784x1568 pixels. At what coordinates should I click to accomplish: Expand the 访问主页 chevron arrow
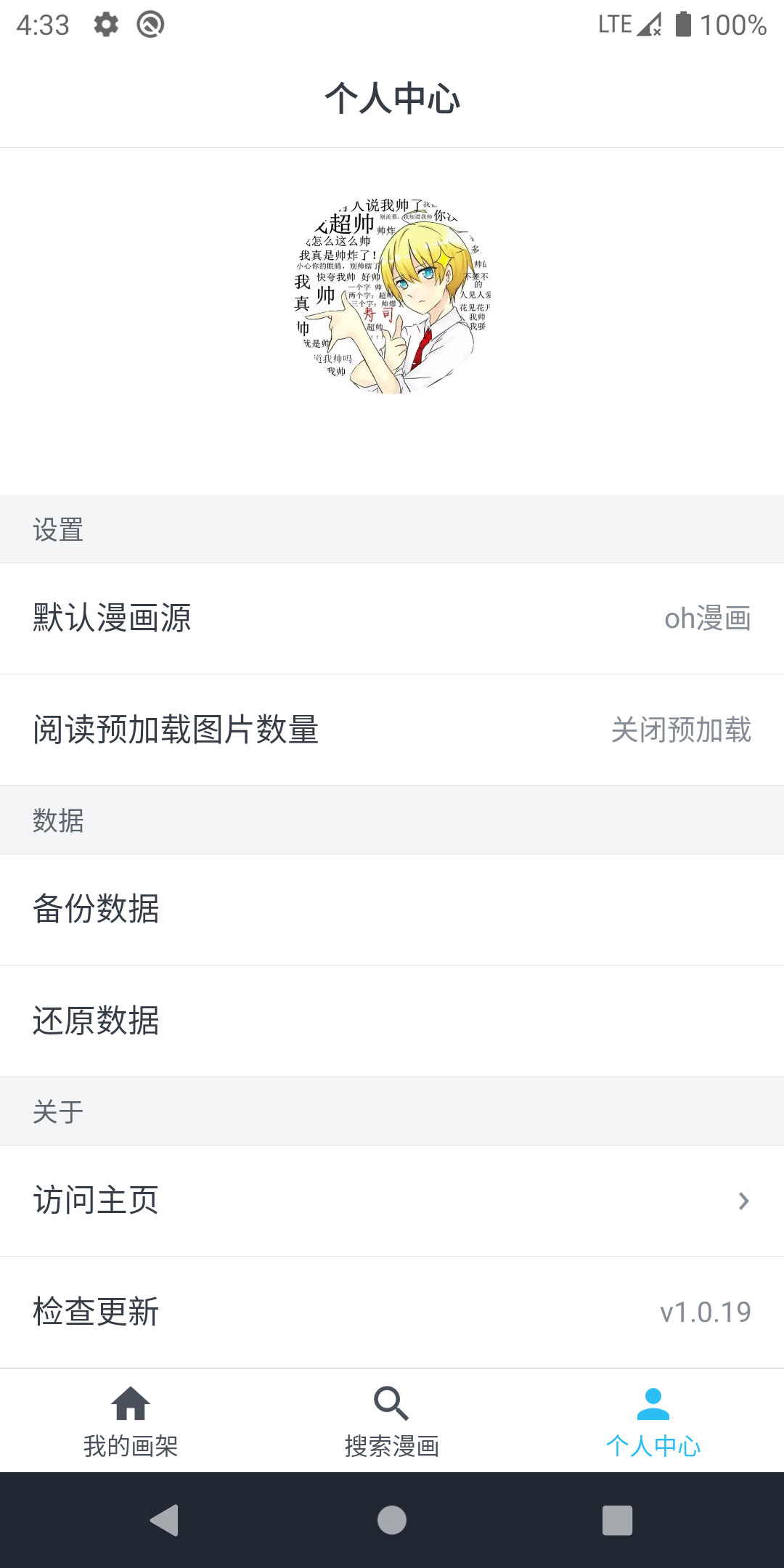point(743,1201)
